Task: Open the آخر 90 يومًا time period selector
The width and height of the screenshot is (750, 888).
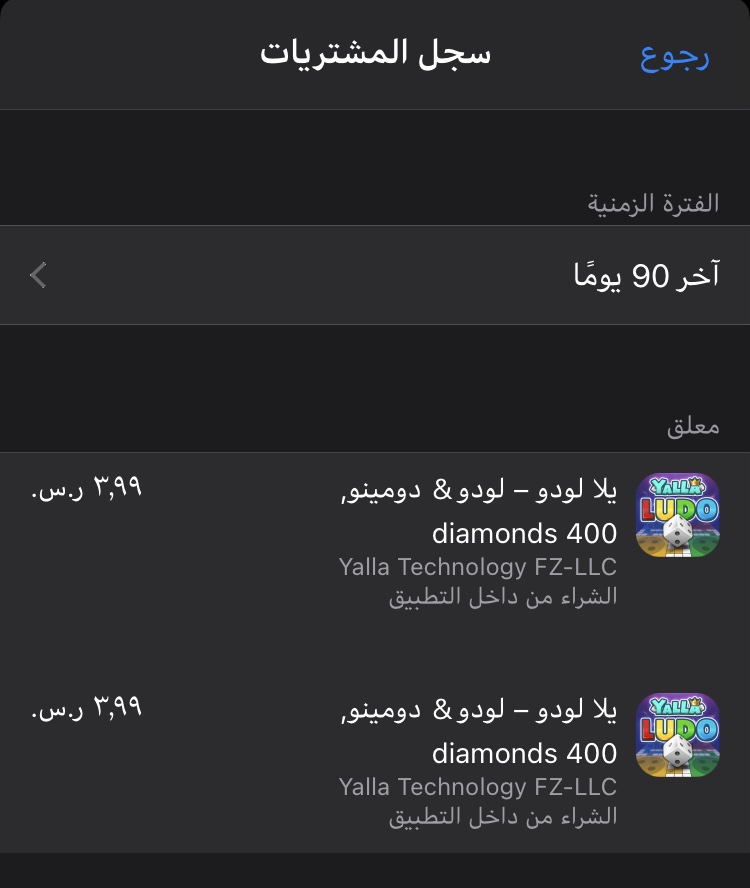Action: (x=375, y=275)
